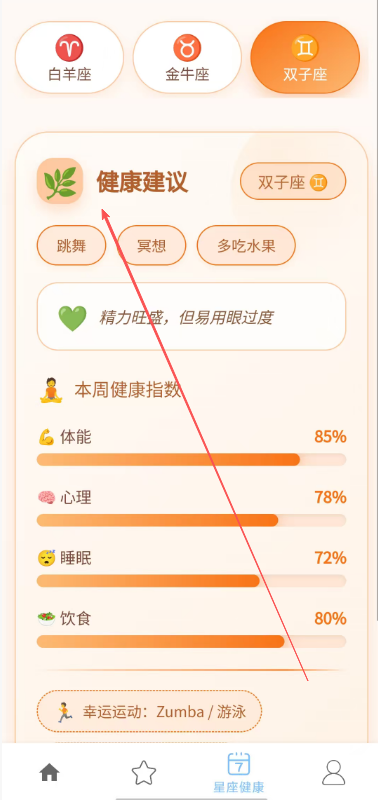The height and width of the screenshot is (800, 378).
Task: Select the 白羊座 zodiac chip
Action: (69, 57)
